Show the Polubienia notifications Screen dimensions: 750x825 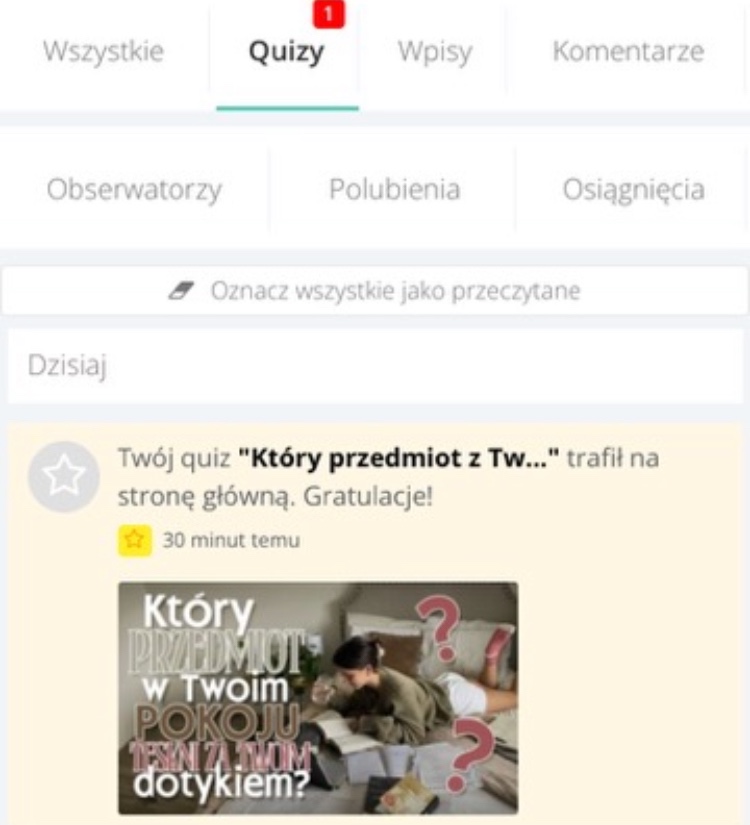[x=394, y=190]
